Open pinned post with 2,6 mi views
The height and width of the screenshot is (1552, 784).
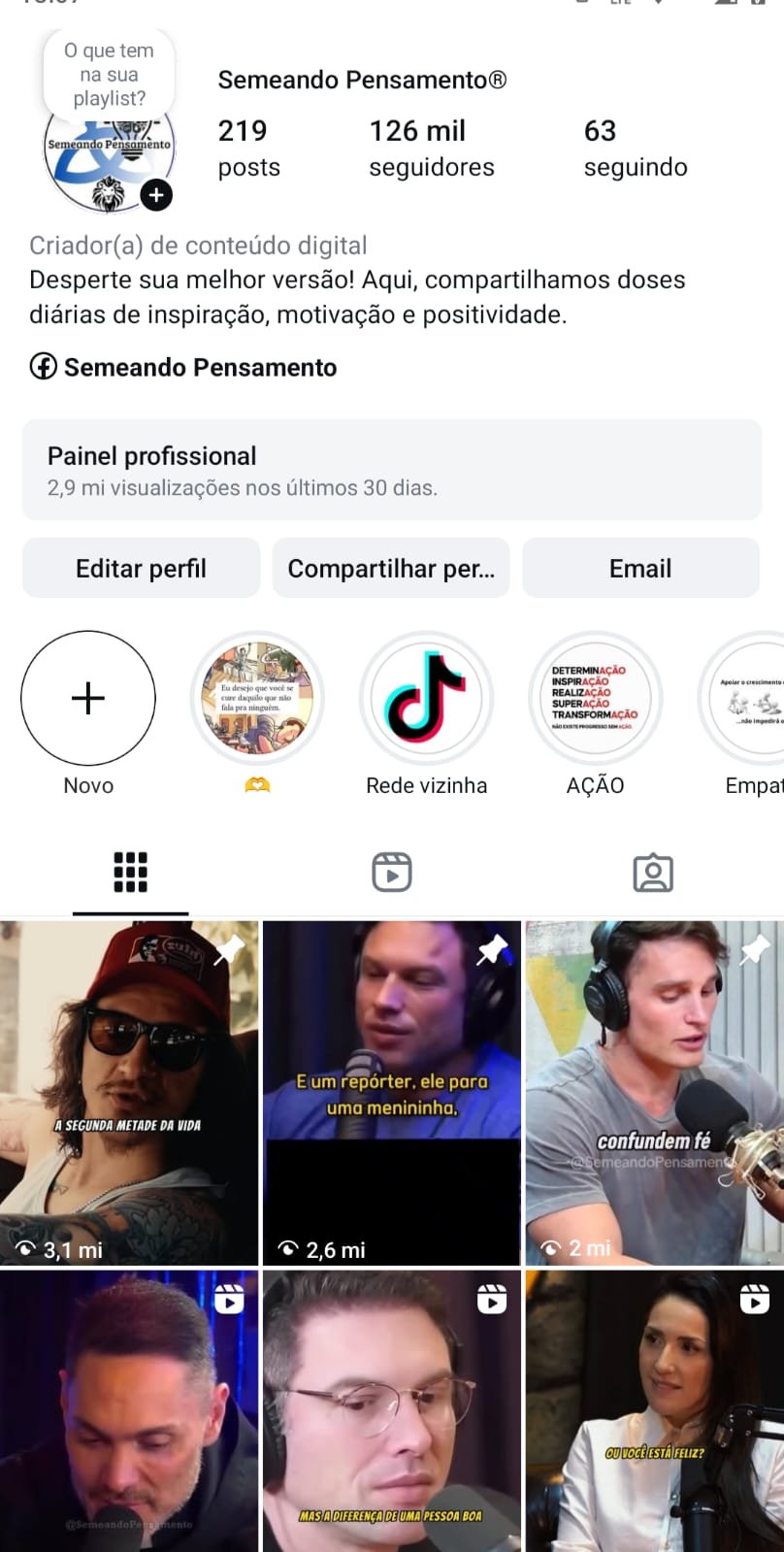pyautogui.click(x=392, y=1093)
